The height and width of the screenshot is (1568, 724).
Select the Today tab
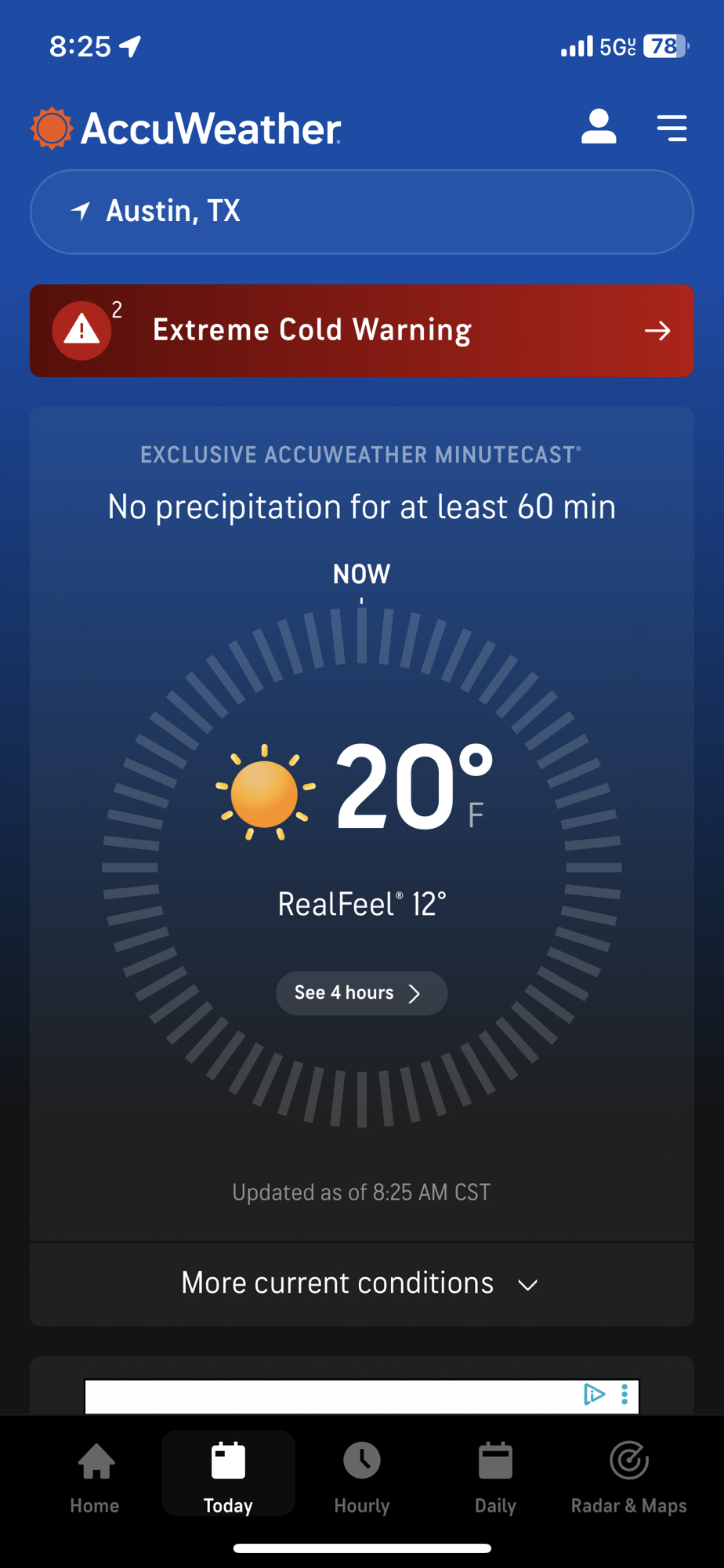228,1475
